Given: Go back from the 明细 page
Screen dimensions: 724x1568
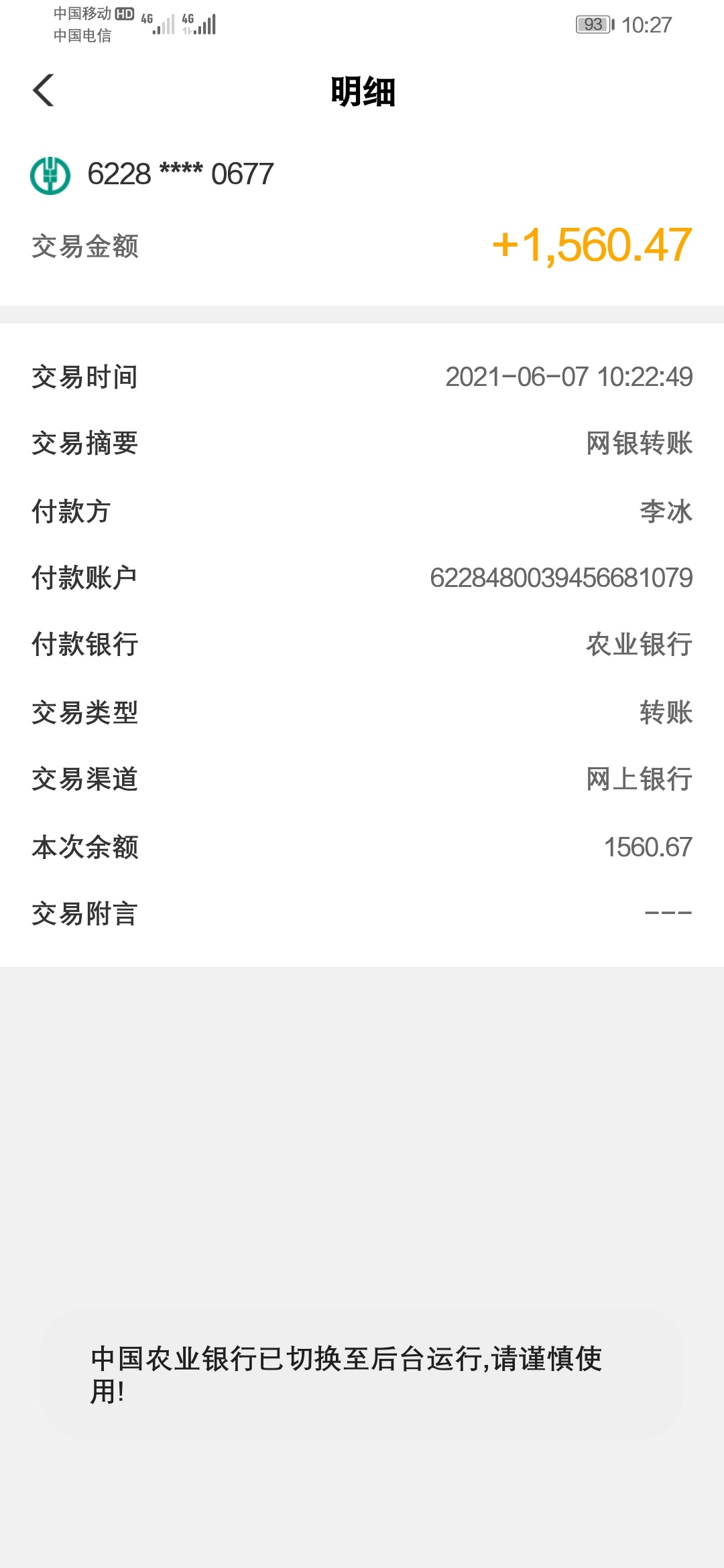Looking at the screenshot, I should (x=44, y=90).
